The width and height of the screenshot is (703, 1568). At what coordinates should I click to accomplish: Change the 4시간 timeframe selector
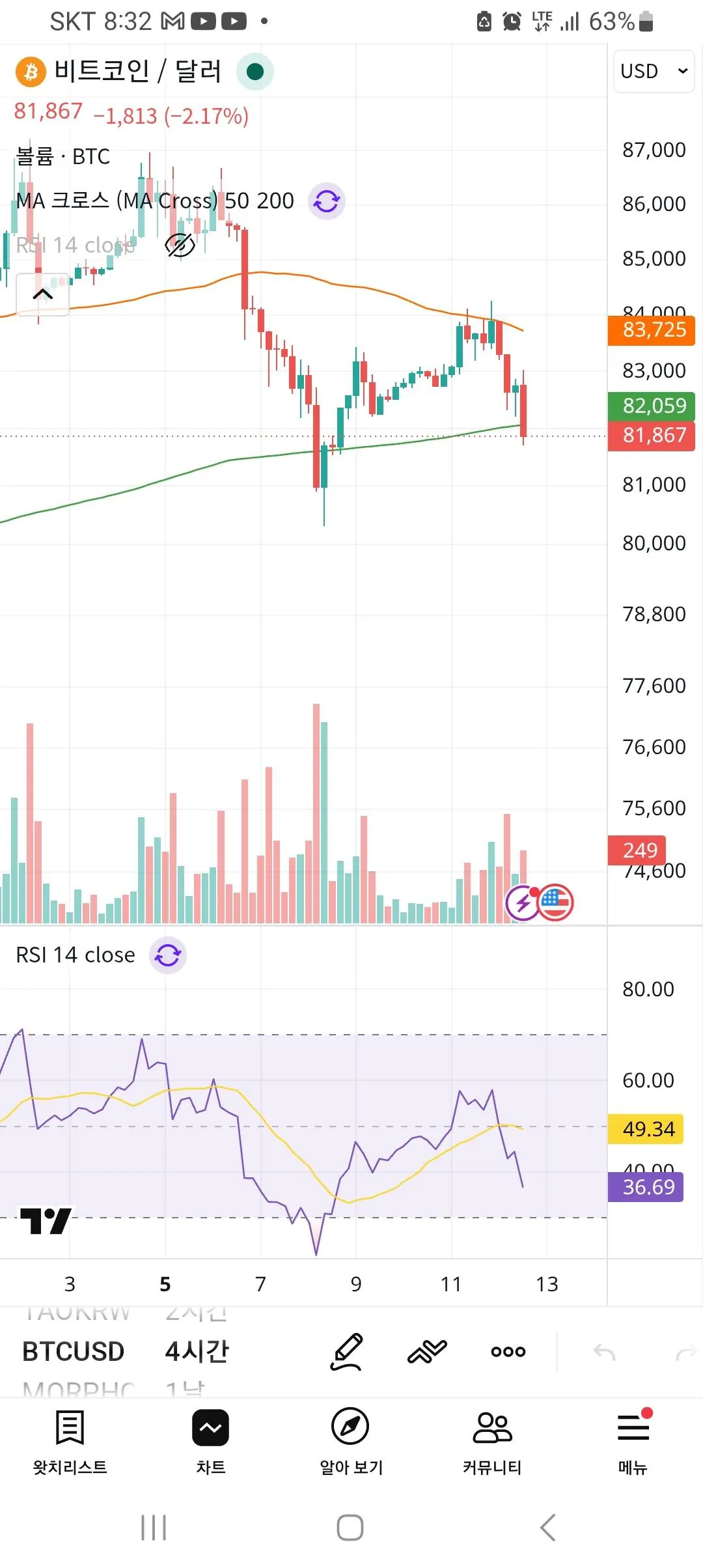point(197,1351)
